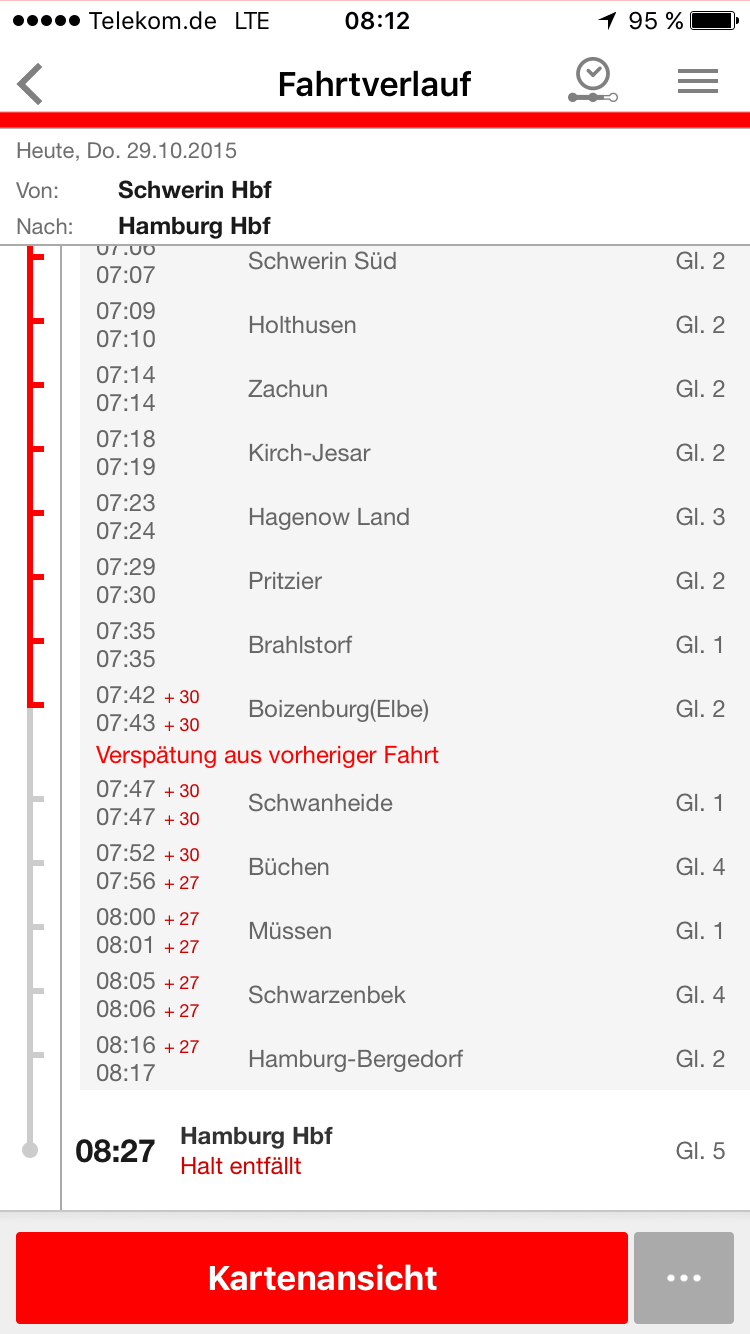Tap the grey three-dots more button

coord(684,1278)
